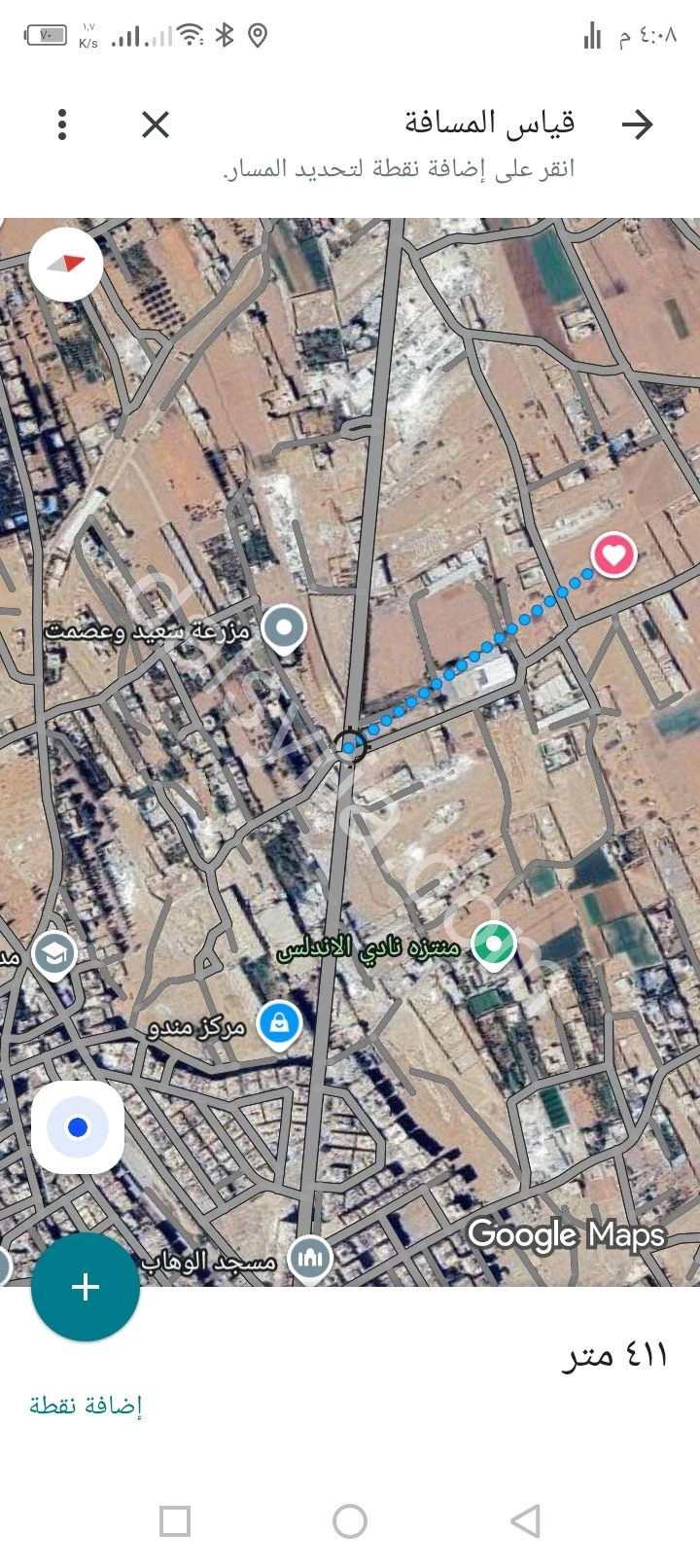Tap the compass to reset map orientation
700x1568 pixels.
point(66,264)
